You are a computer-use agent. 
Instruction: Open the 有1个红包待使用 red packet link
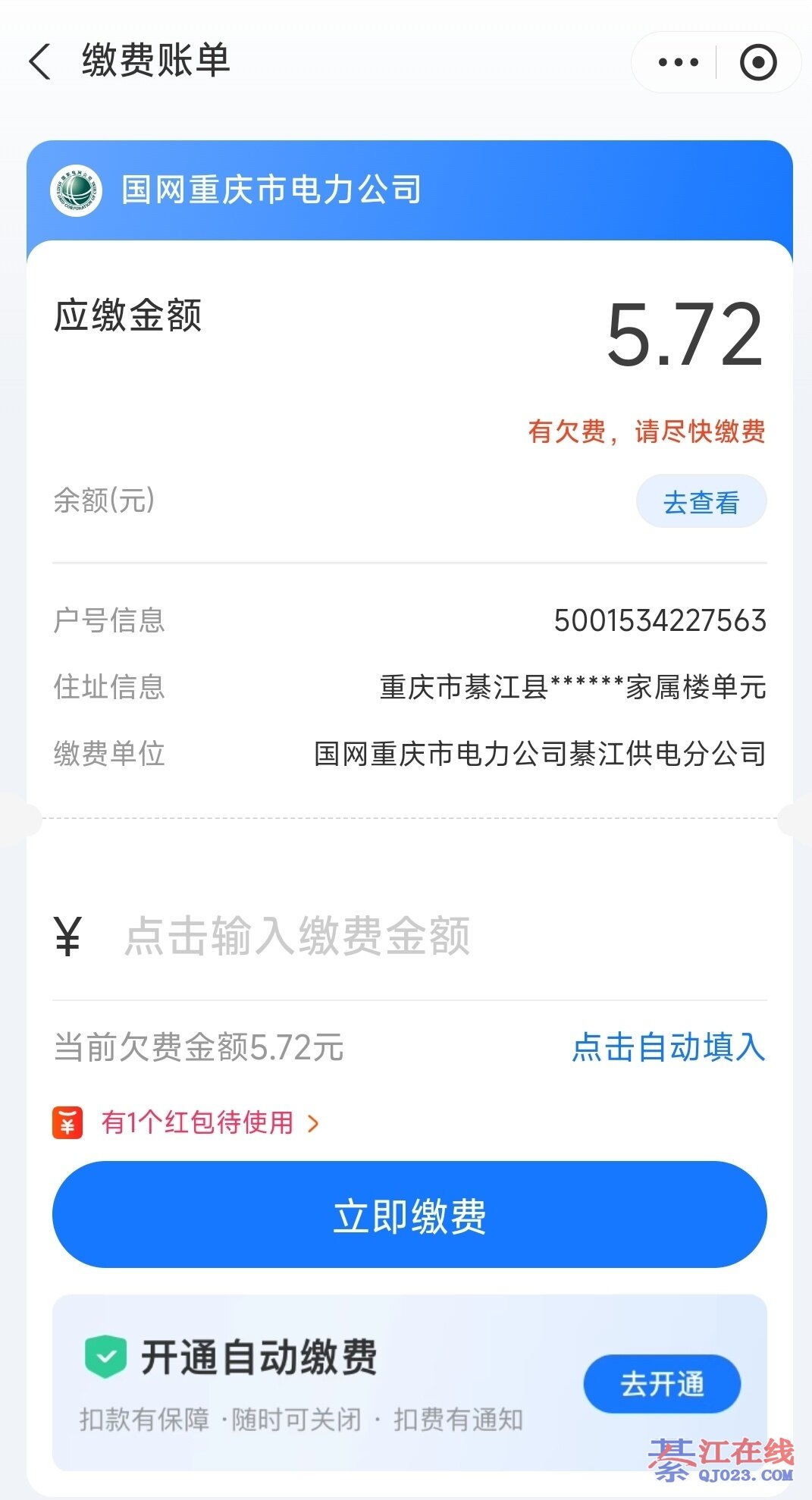coord(199,1122)
